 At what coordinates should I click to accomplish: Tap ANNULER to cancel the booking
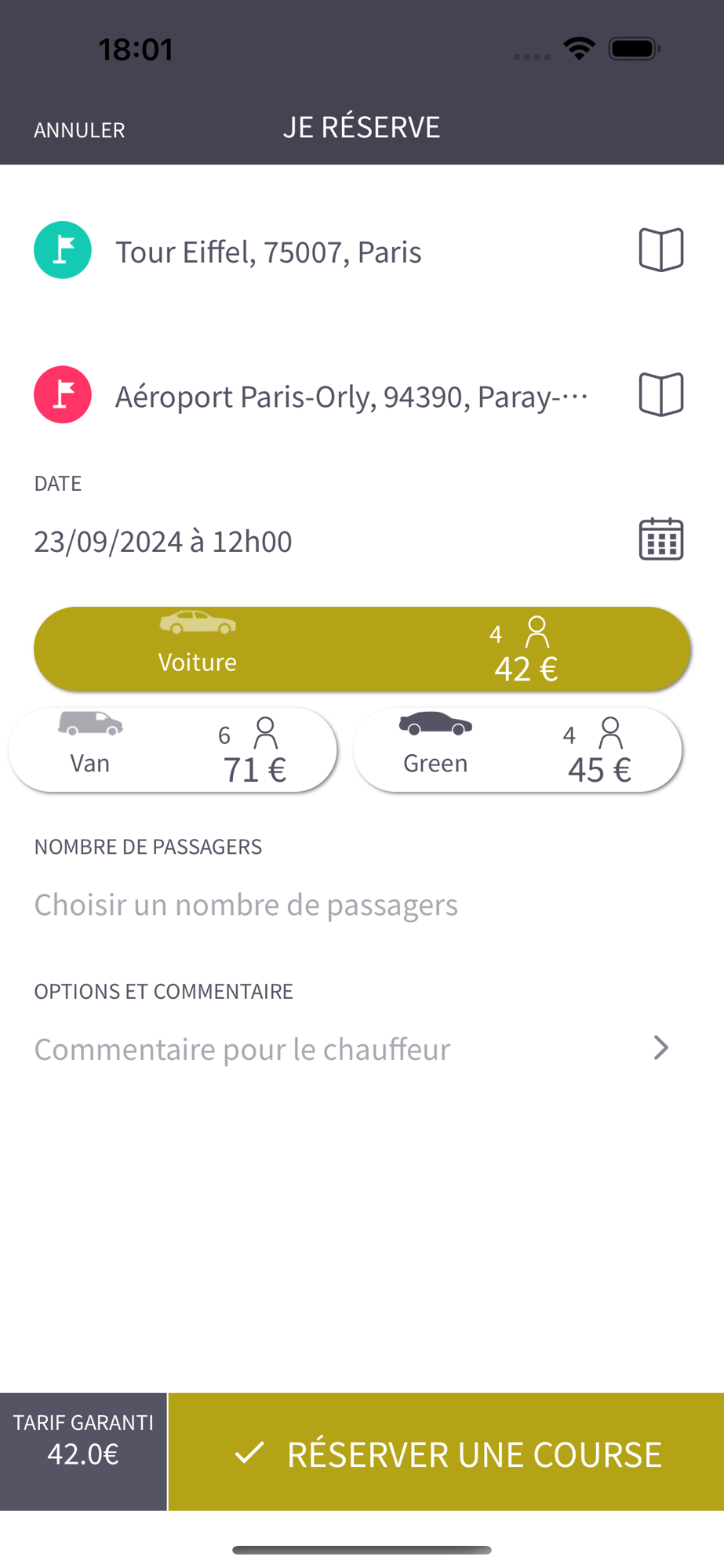point(79,129)
